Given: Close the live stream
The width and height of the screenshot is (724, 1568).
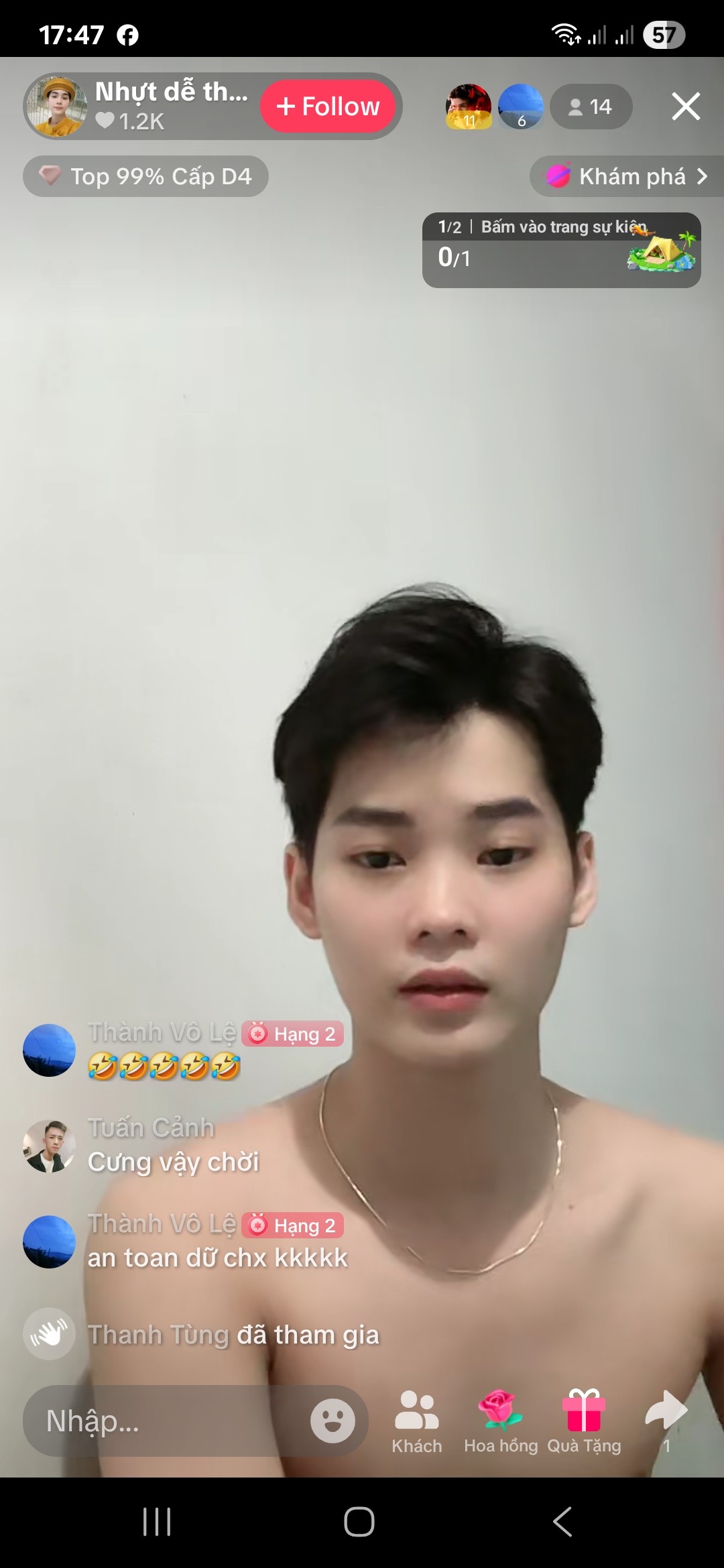Looking at the screenshot, I should point(685,106).
